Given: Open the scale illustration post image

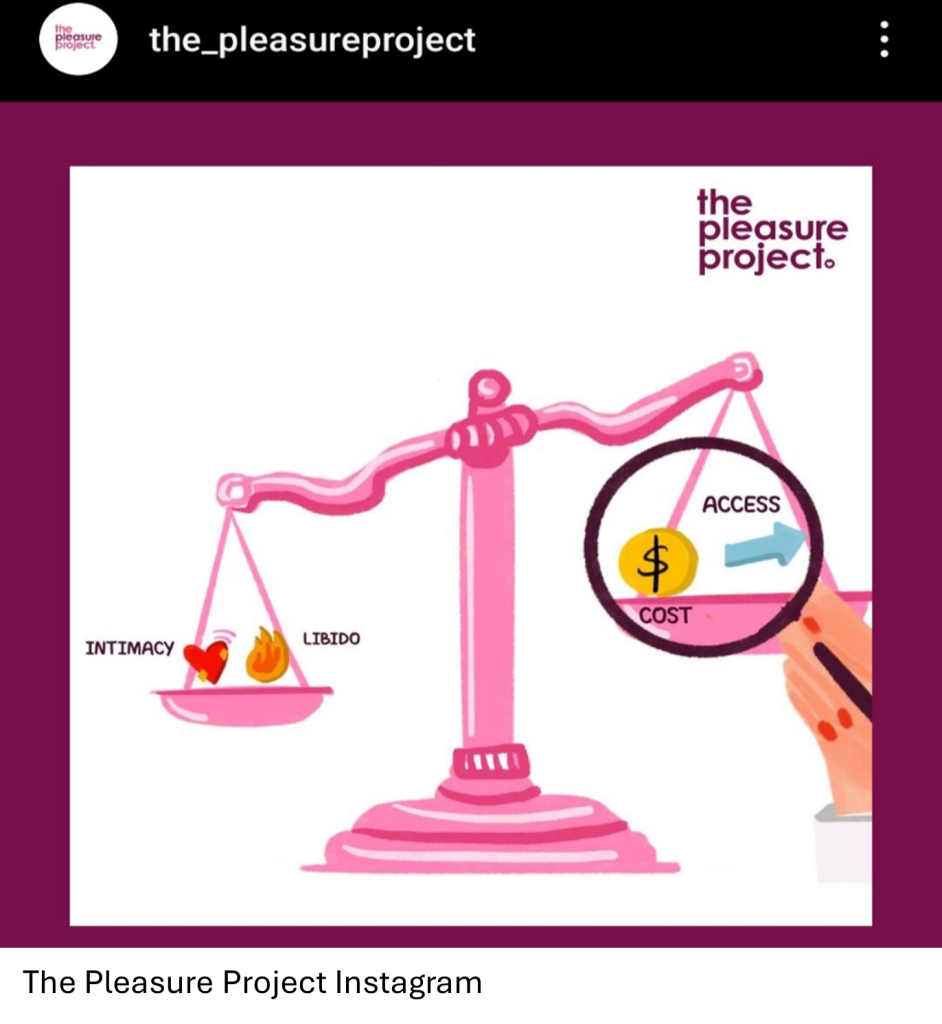Looking at the screenshot, I should click(470, 545).
